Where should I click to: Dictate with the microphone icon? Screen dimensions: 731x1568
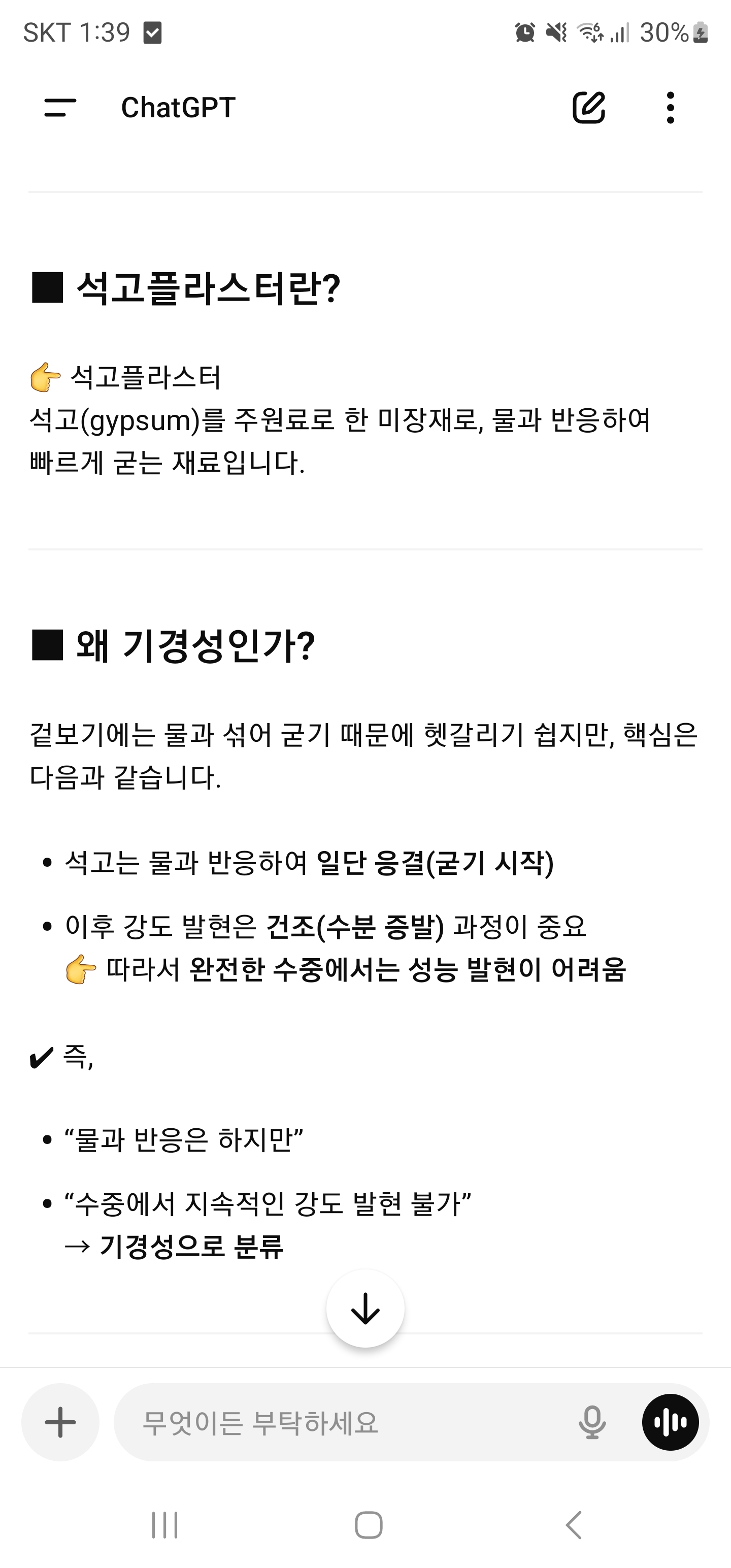(591, 1422)
